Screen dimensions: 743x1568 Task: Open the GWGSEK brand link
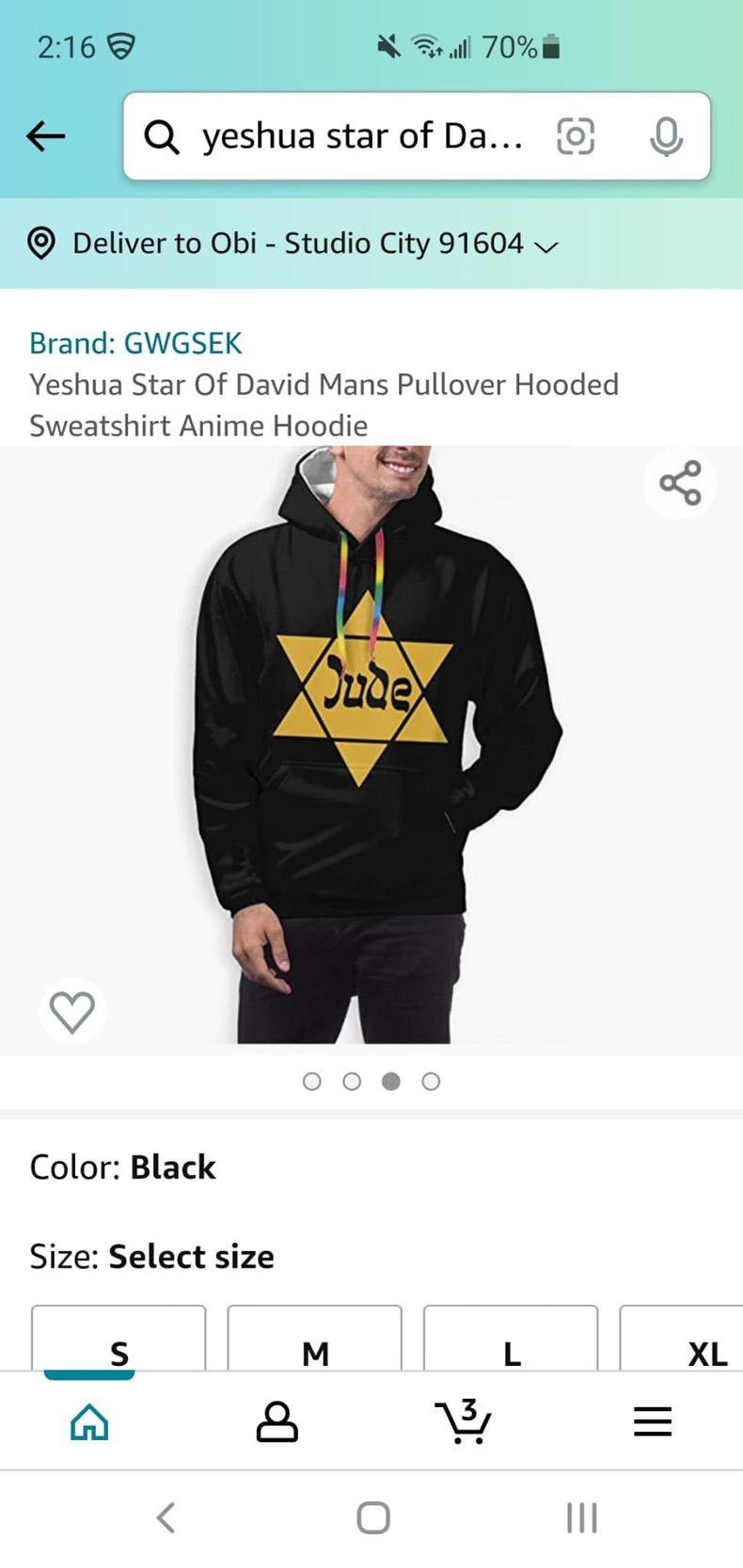click(x=135, y=343)
